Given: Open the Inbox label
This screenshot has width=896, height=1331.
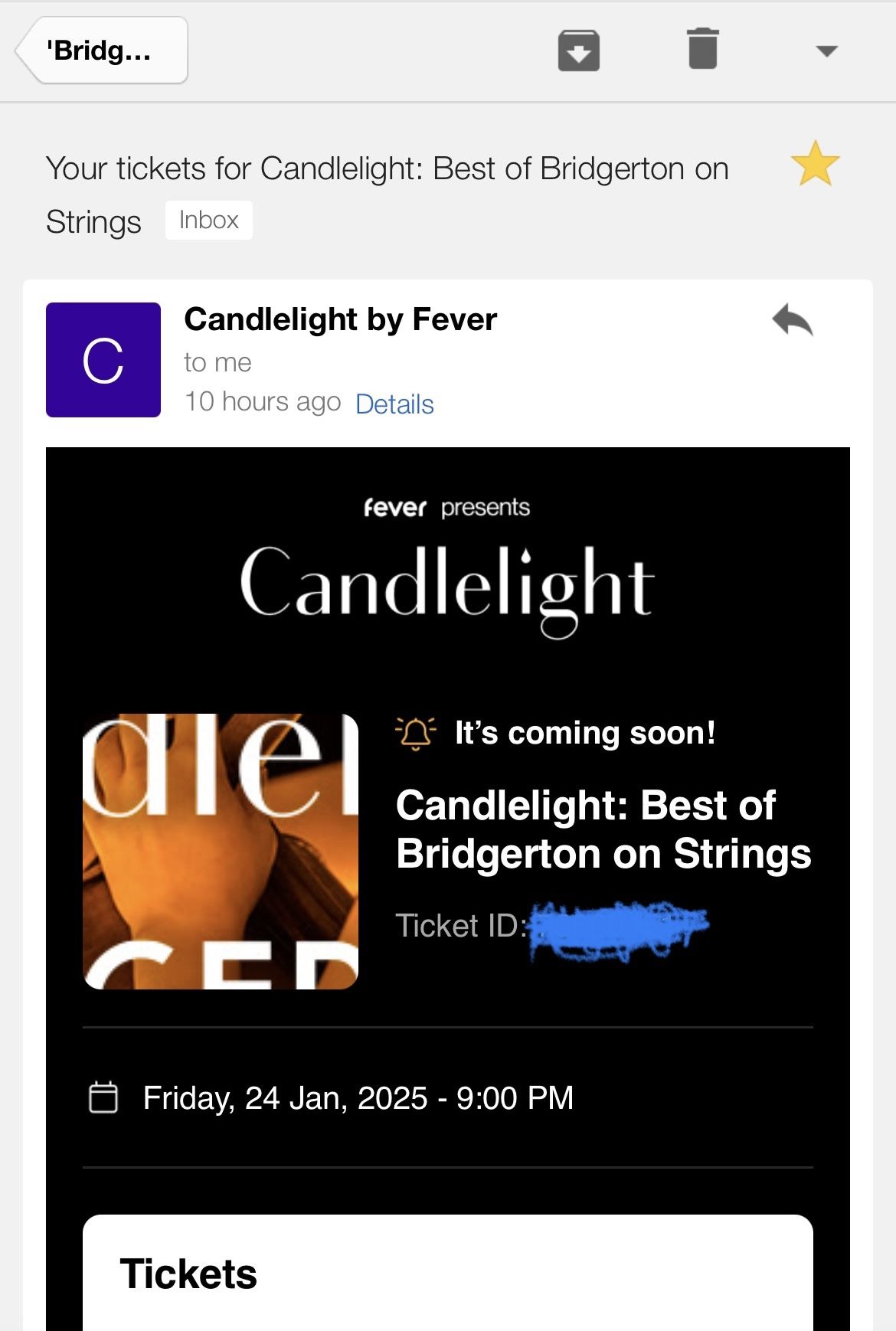Looking at the screenshot, I should click(x=208, y=221).
